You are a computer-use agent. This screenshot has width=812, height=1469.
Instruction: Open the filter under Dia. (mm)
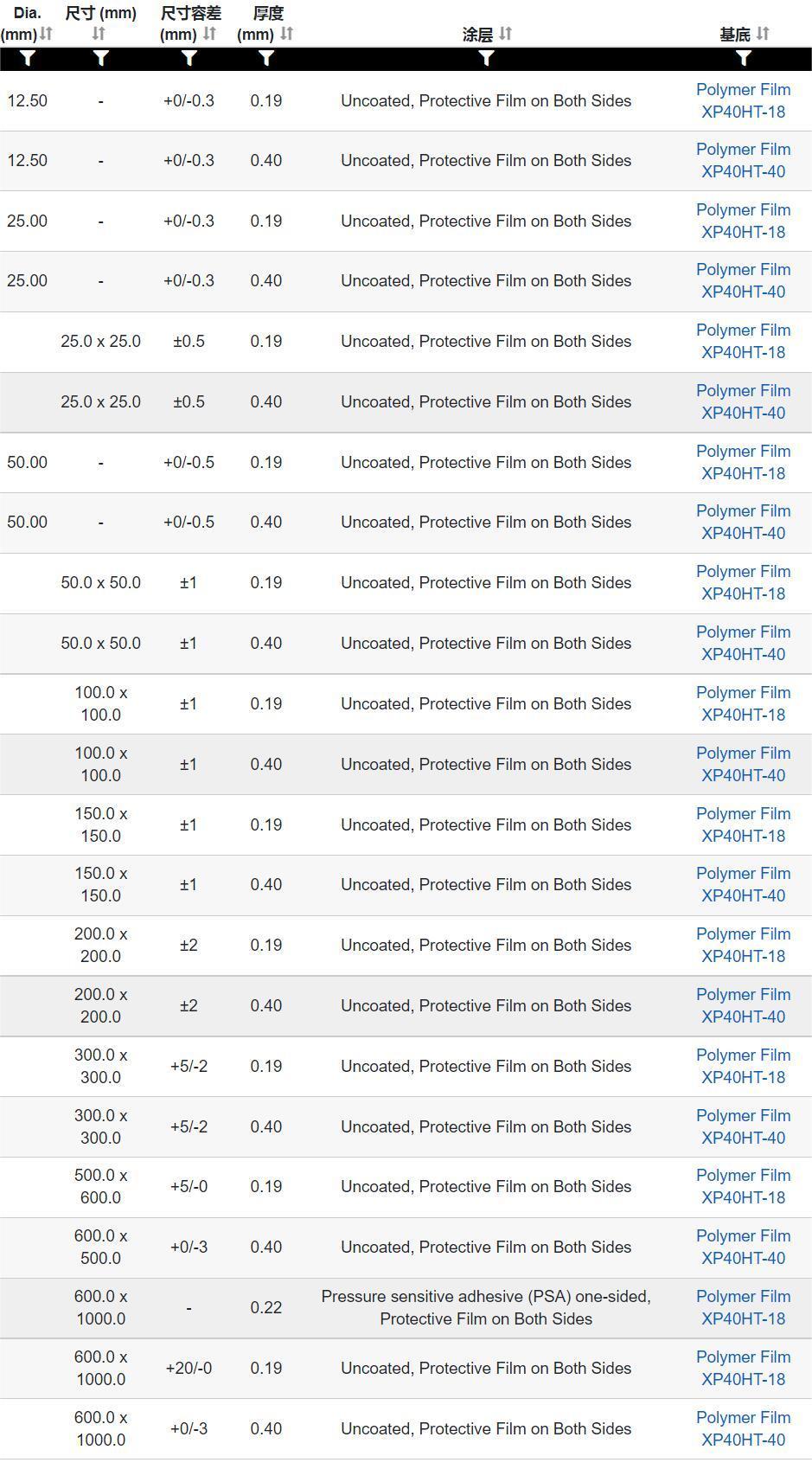coord(28,59)
